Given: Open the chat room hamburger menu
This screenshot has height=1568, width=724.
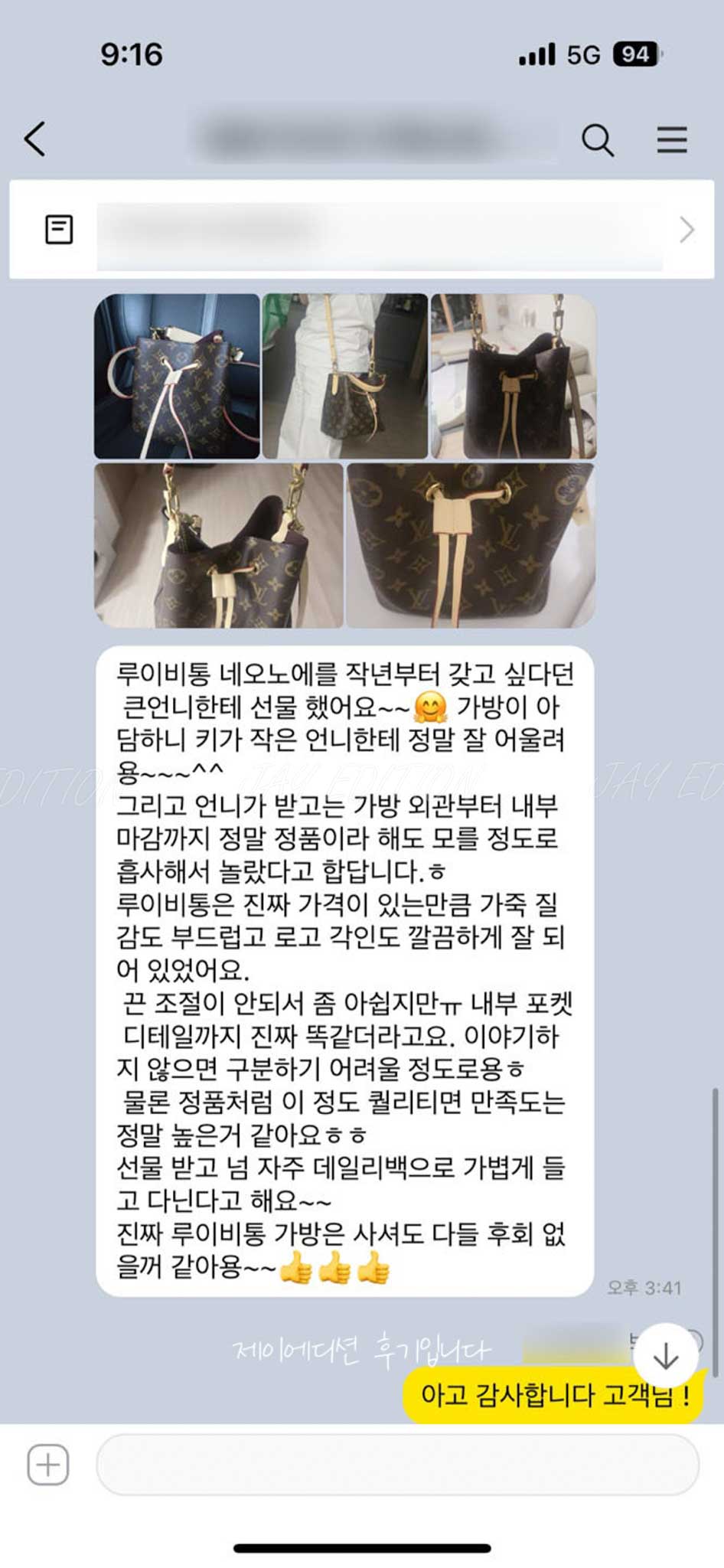Looking at the screenshot, I should pyautogui.click(x=671, y=140).
